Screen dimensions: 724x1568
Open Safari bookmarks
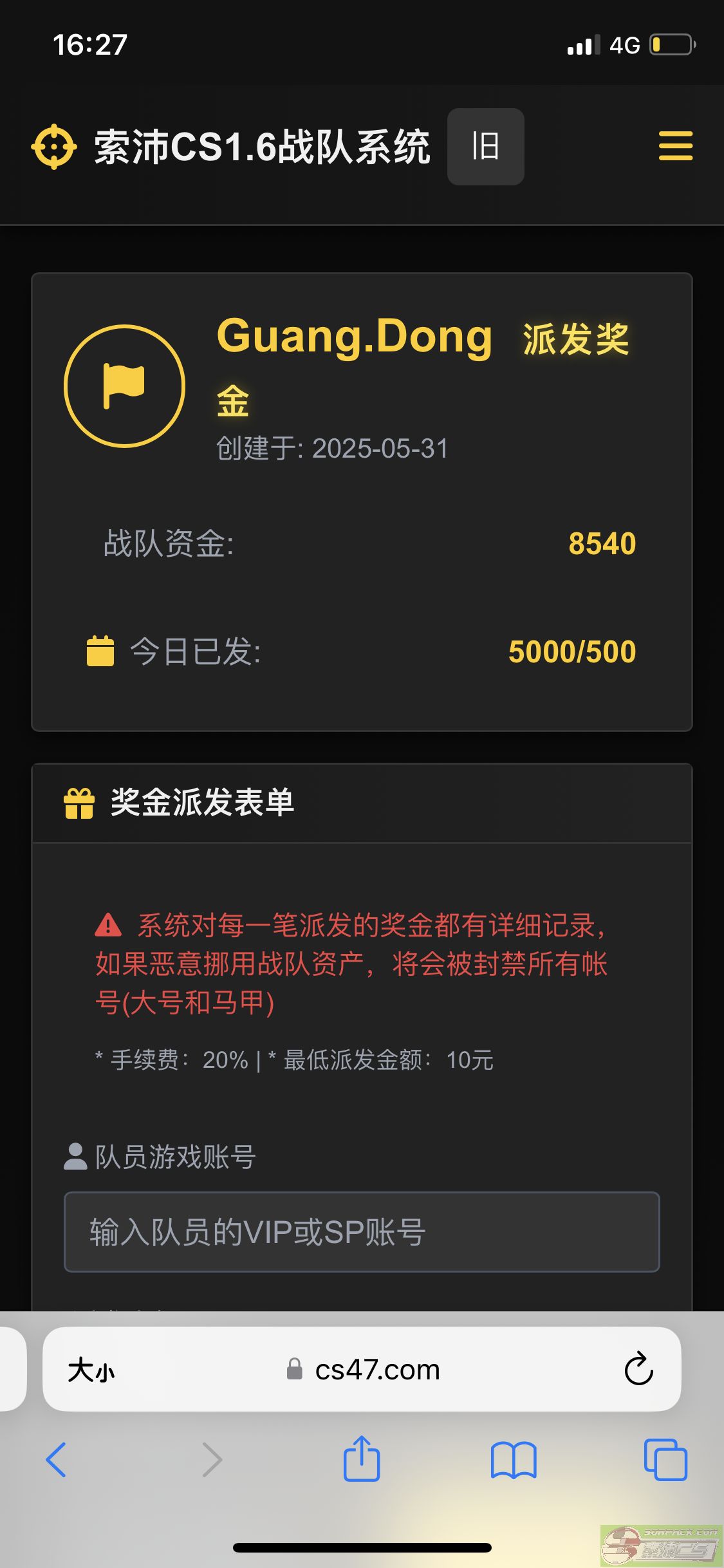513,1460
